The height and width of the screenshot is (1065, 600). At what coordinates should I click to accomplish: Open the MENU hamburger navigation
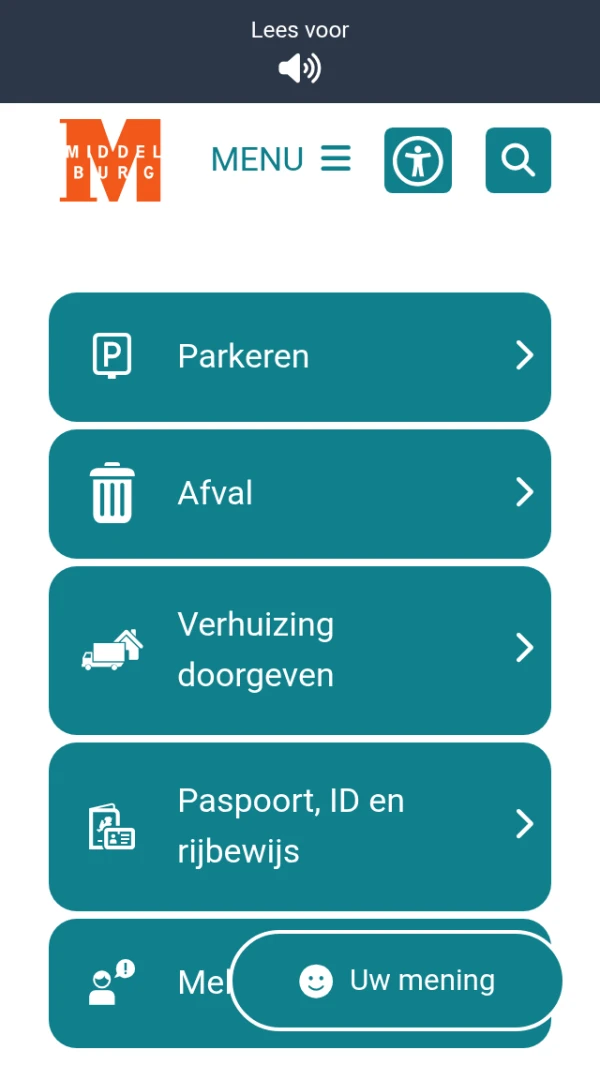tap(281, 159)
